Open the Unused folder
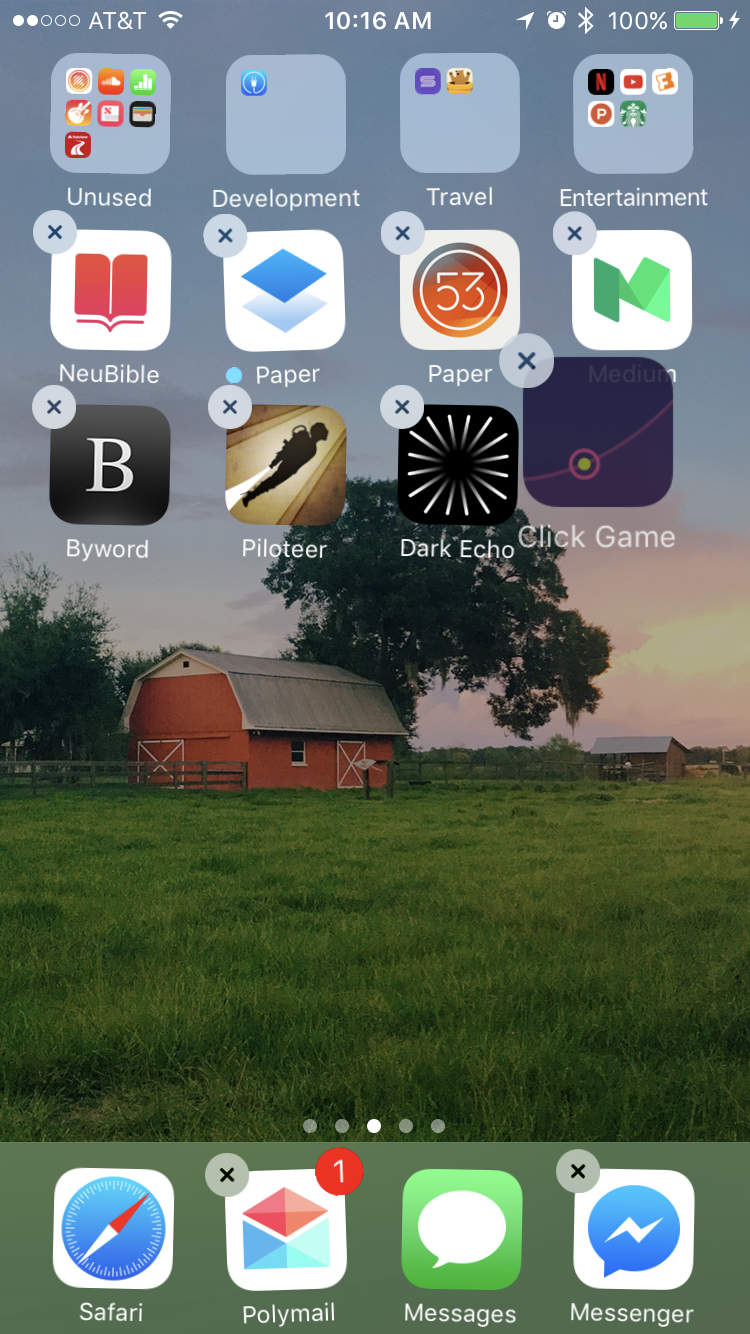 tap(110, 113)
